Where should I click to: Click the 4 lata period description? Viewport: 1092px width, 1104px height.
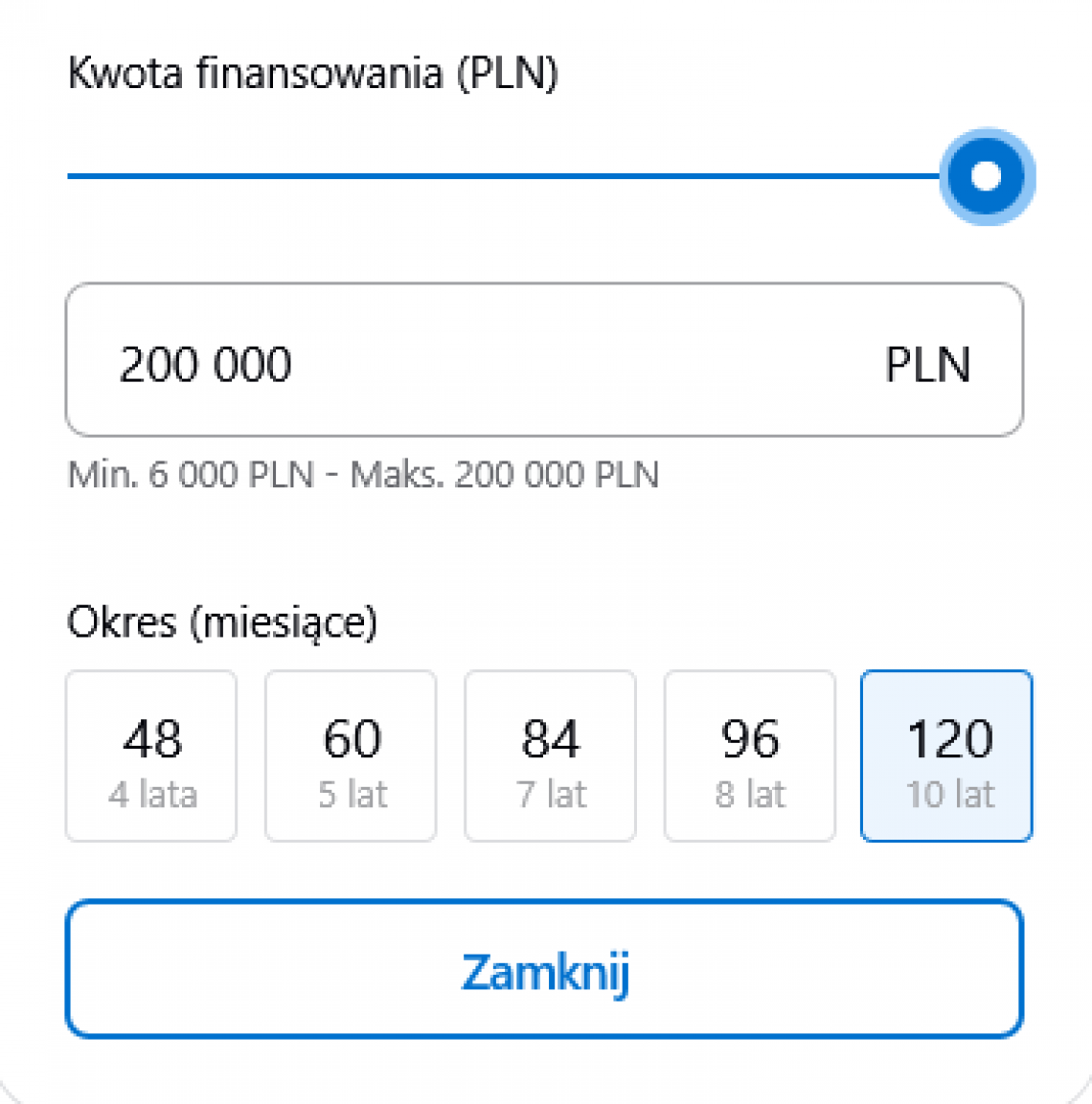click(150, 793)
